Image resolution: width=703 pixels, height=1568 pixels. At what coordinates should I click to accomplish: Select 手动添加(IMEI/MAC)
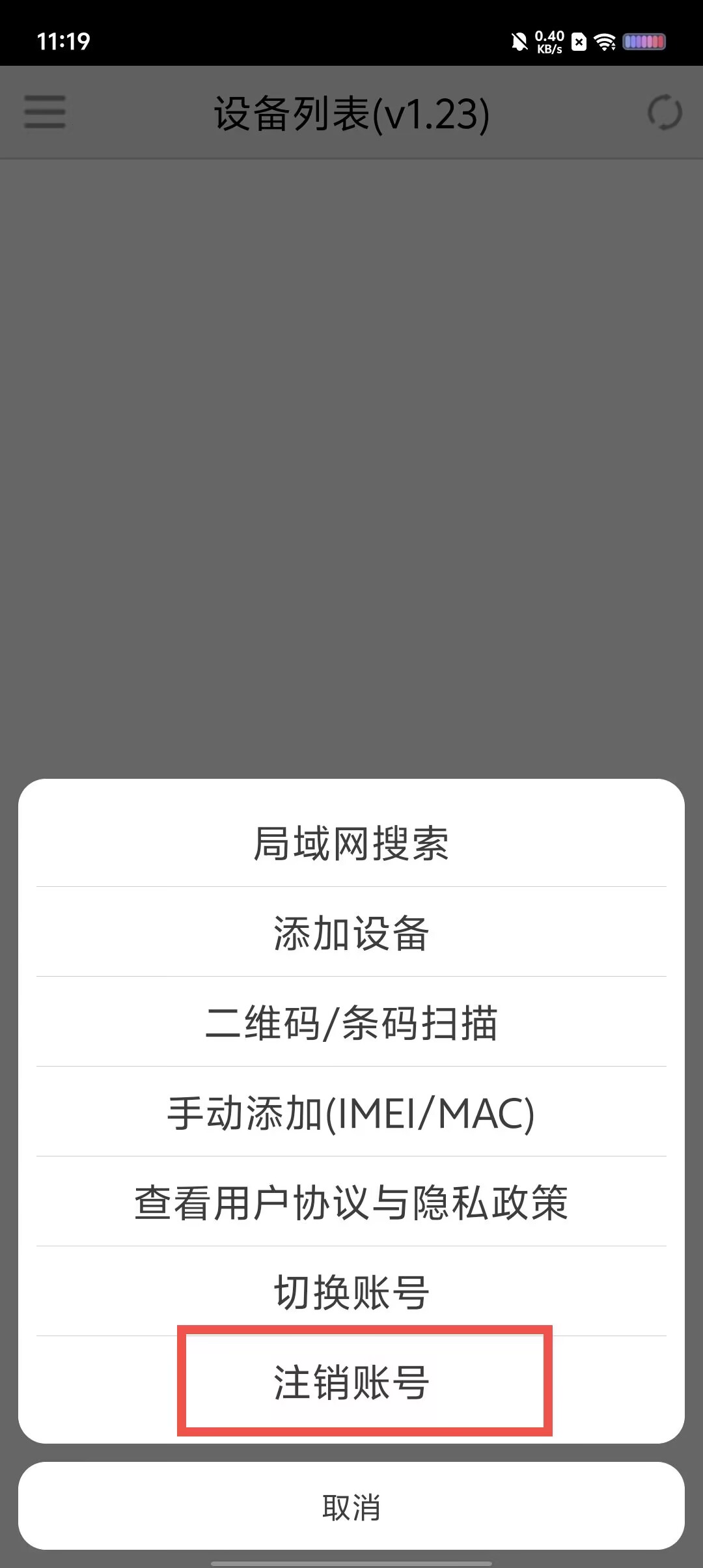tap(351, 1112)
